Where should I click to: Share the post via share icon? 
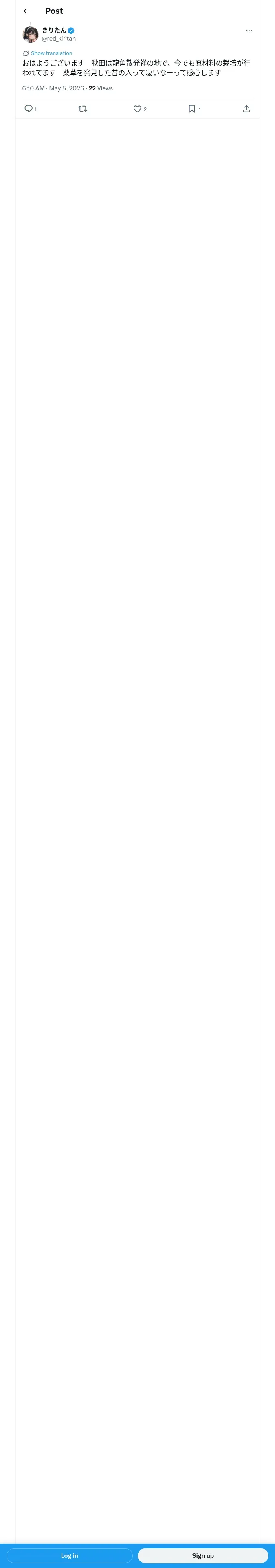pos(246,109)
